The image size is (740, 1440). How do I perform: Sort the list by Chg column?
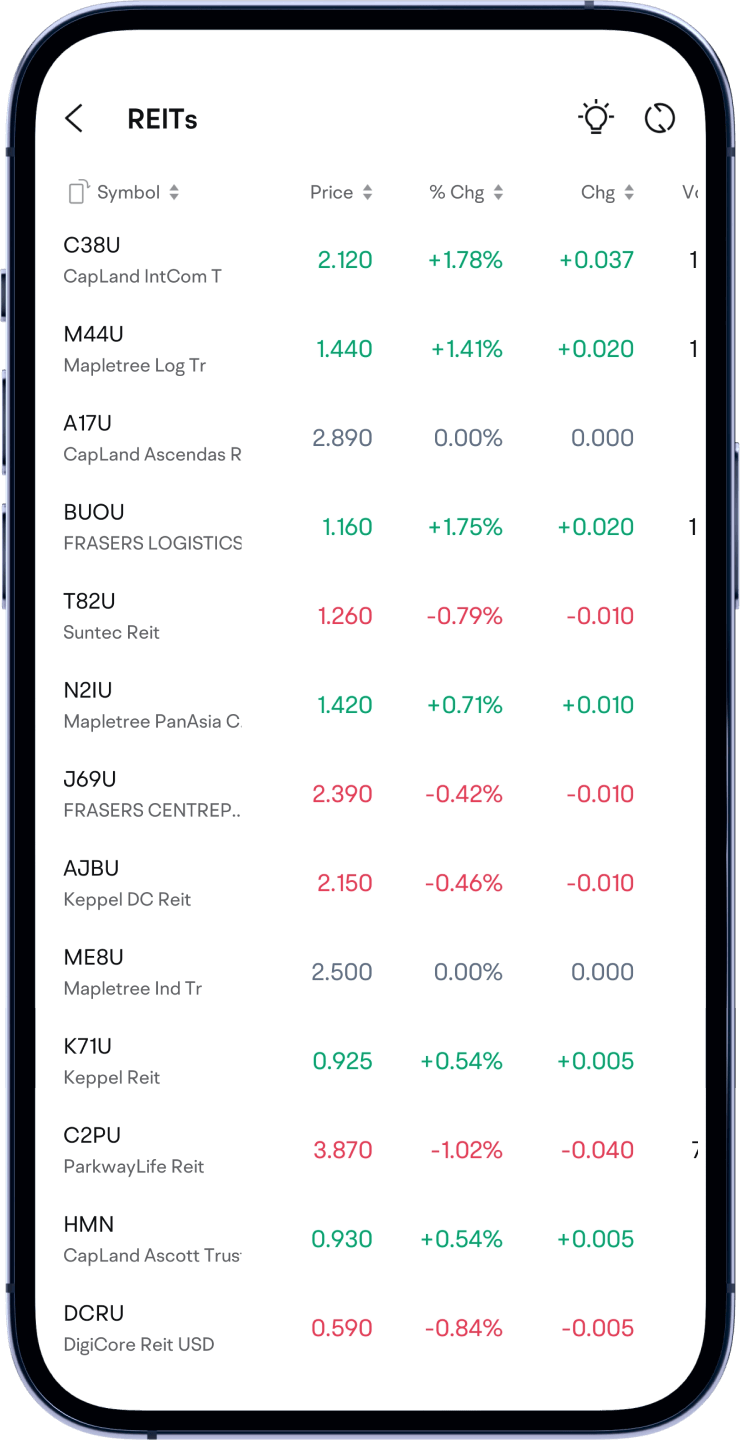coord(607,193)
